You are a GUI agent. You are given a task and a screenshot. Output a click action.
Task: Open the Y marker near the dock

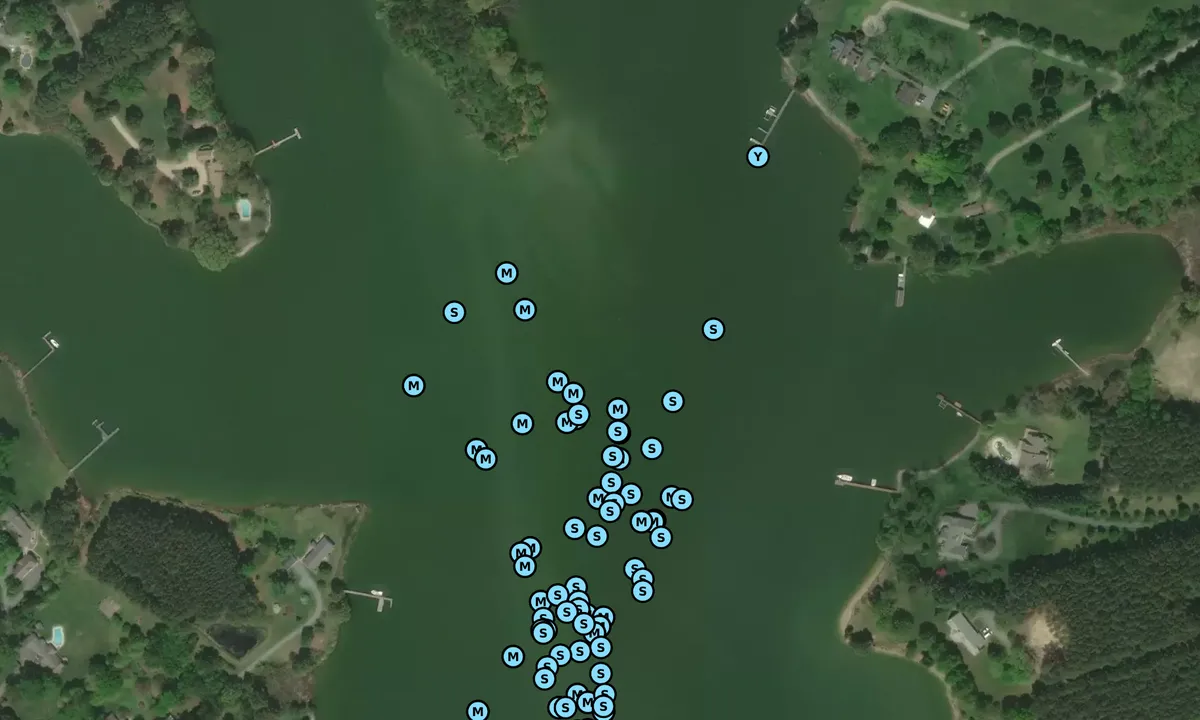758,156
